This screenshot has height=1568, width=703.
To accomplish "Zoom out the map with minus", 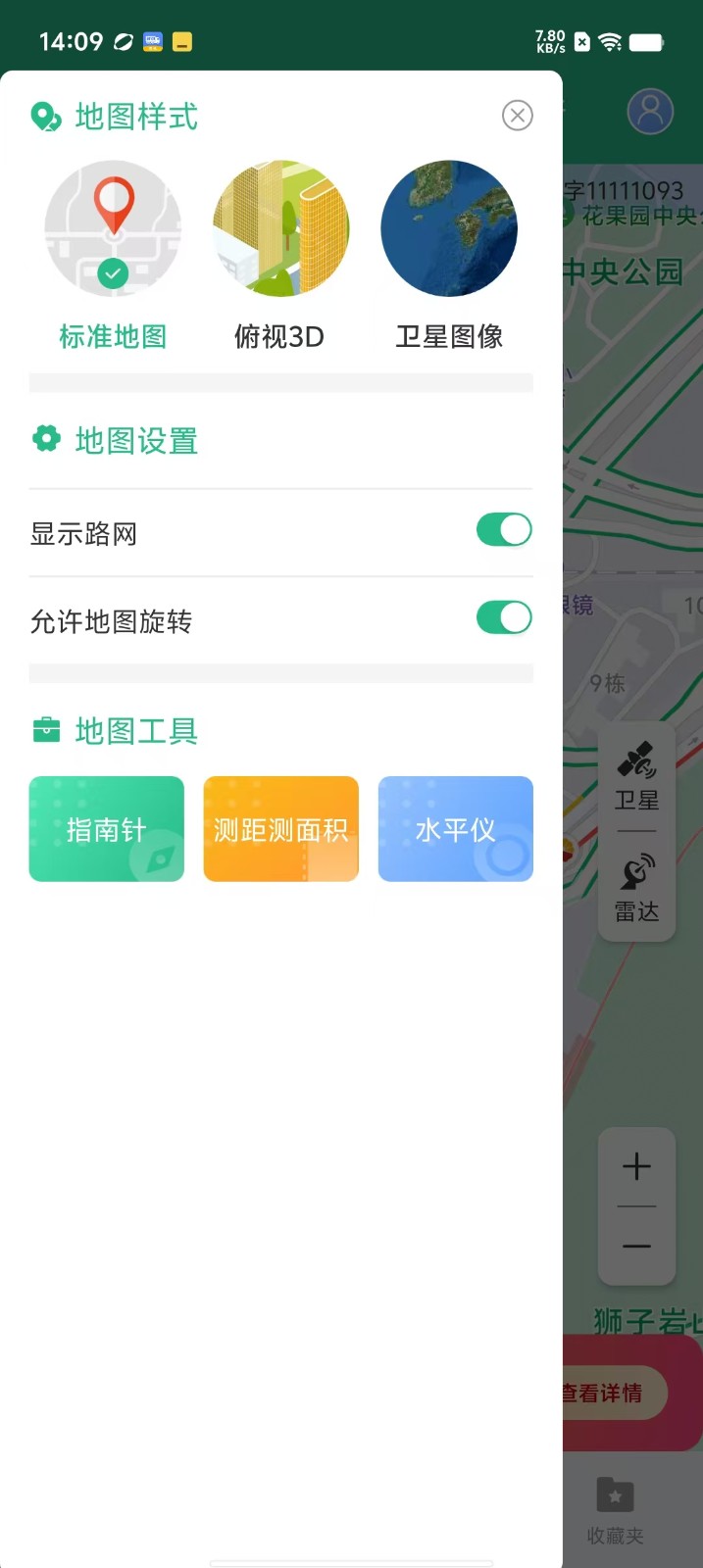I will click(x=636, y=1247).
